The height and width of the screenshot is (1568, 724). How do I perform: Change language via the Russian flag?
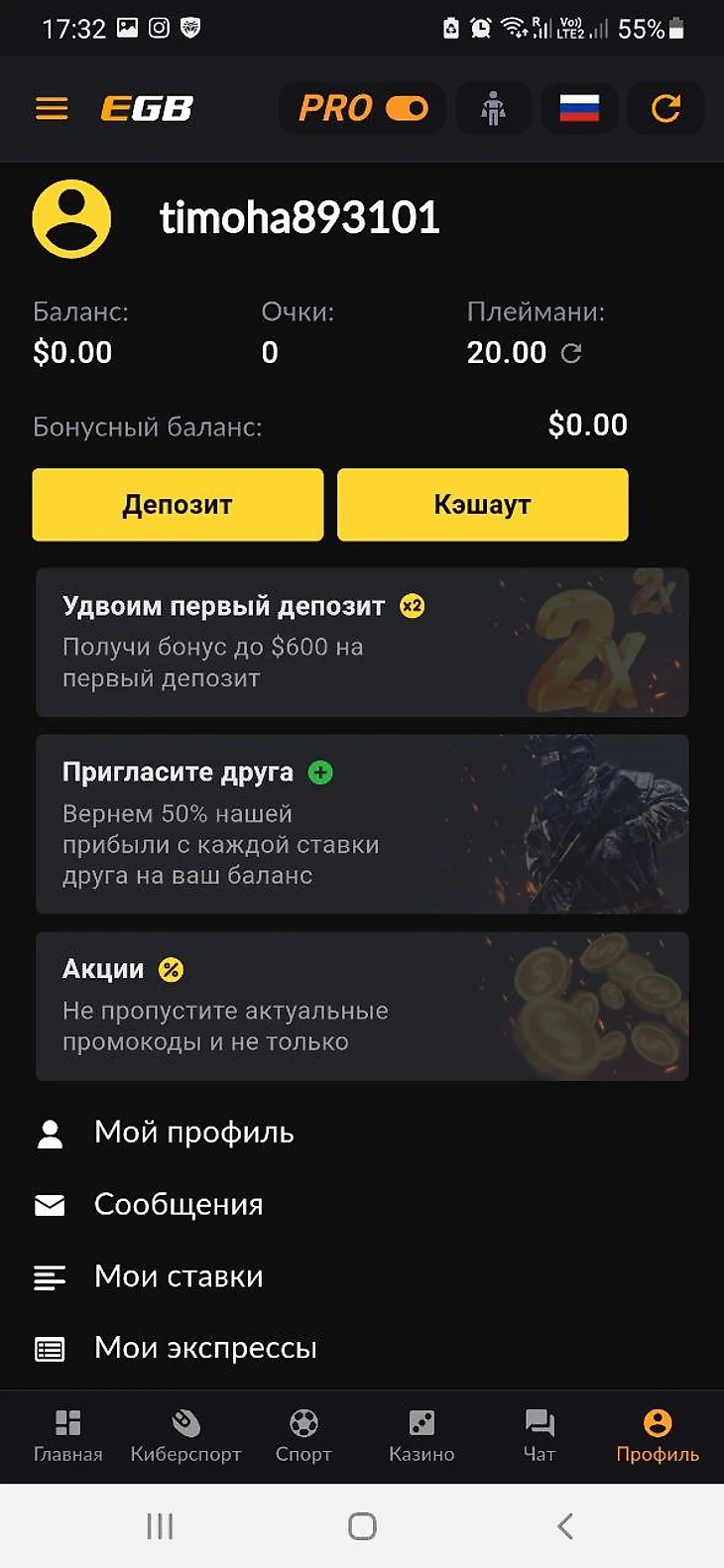(x=579, y=108)
